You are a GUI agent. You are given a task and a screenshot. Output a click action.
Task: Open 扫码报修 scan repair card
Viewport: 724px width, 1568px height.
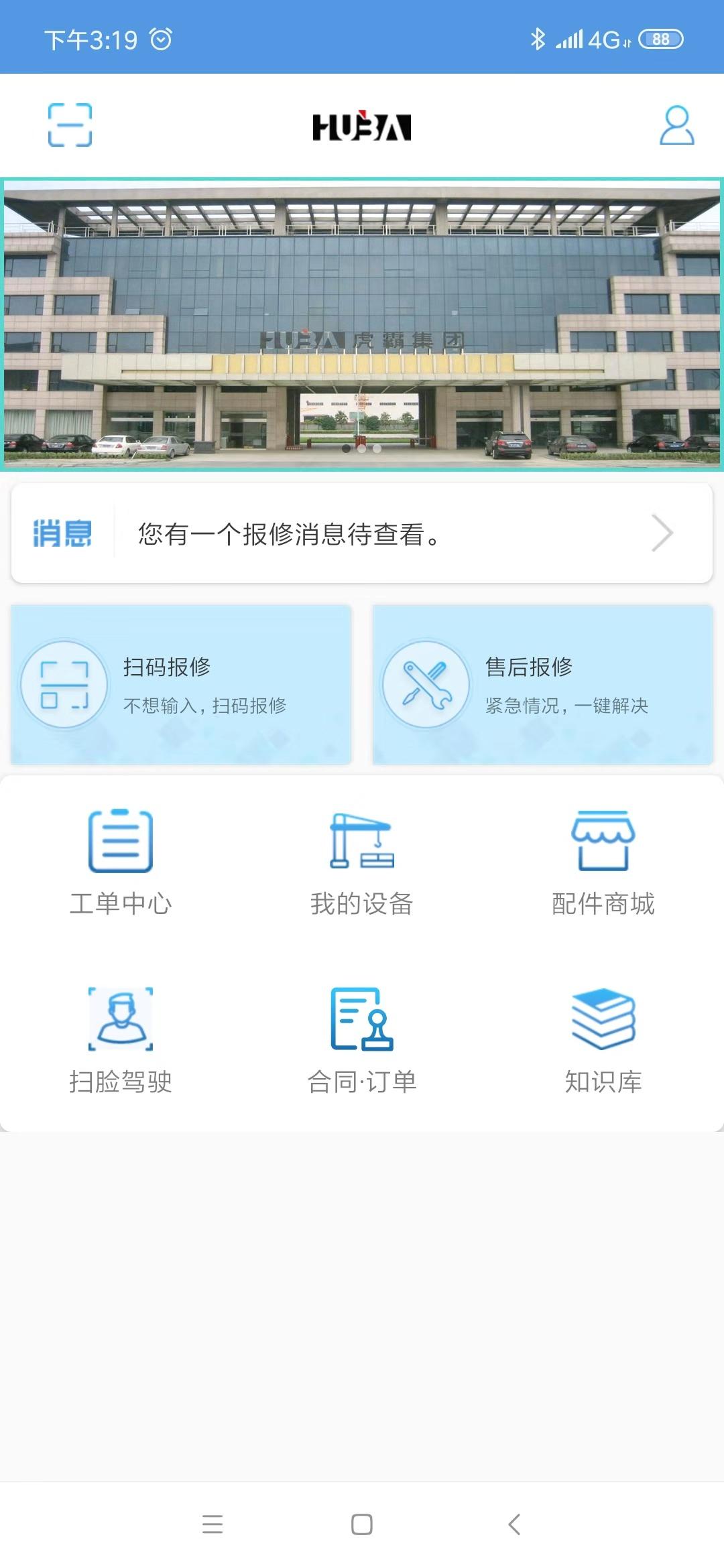coord(181,684)
